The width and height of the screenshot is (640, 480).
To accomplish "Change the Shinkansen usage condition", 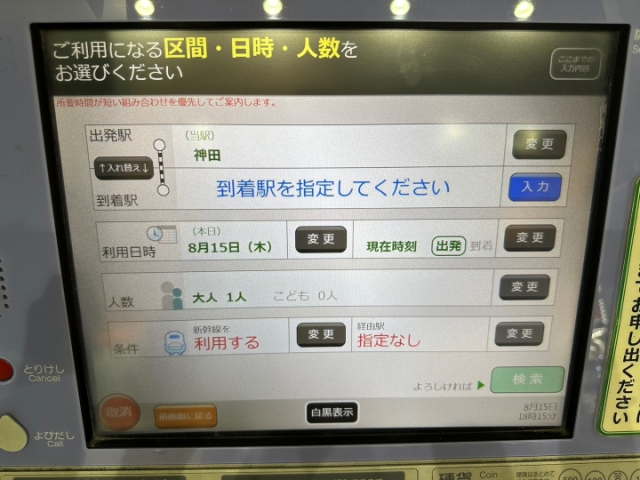I will tap(320, 334).
